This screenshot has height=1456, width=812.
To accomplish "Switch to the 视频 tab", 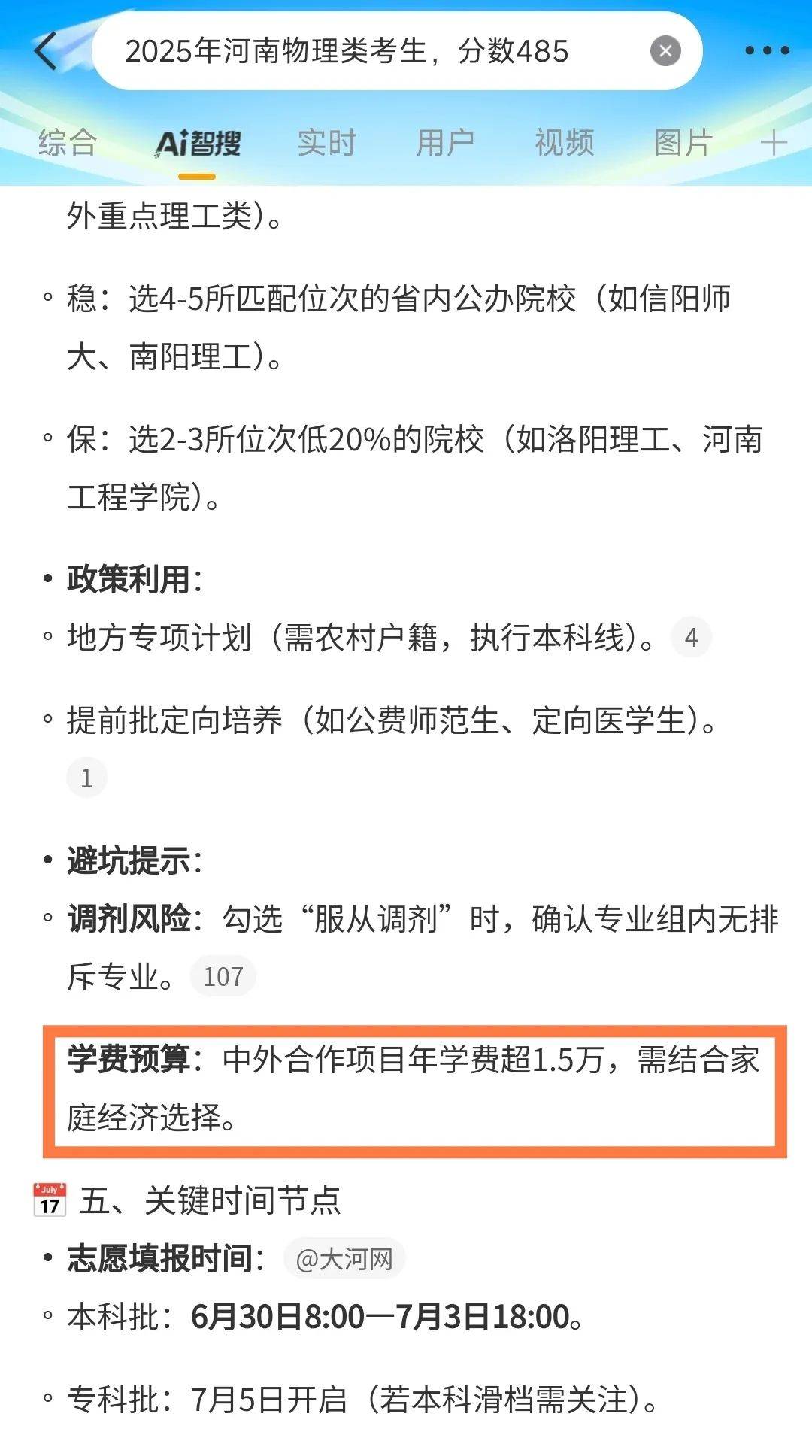I will pos(564,142).
